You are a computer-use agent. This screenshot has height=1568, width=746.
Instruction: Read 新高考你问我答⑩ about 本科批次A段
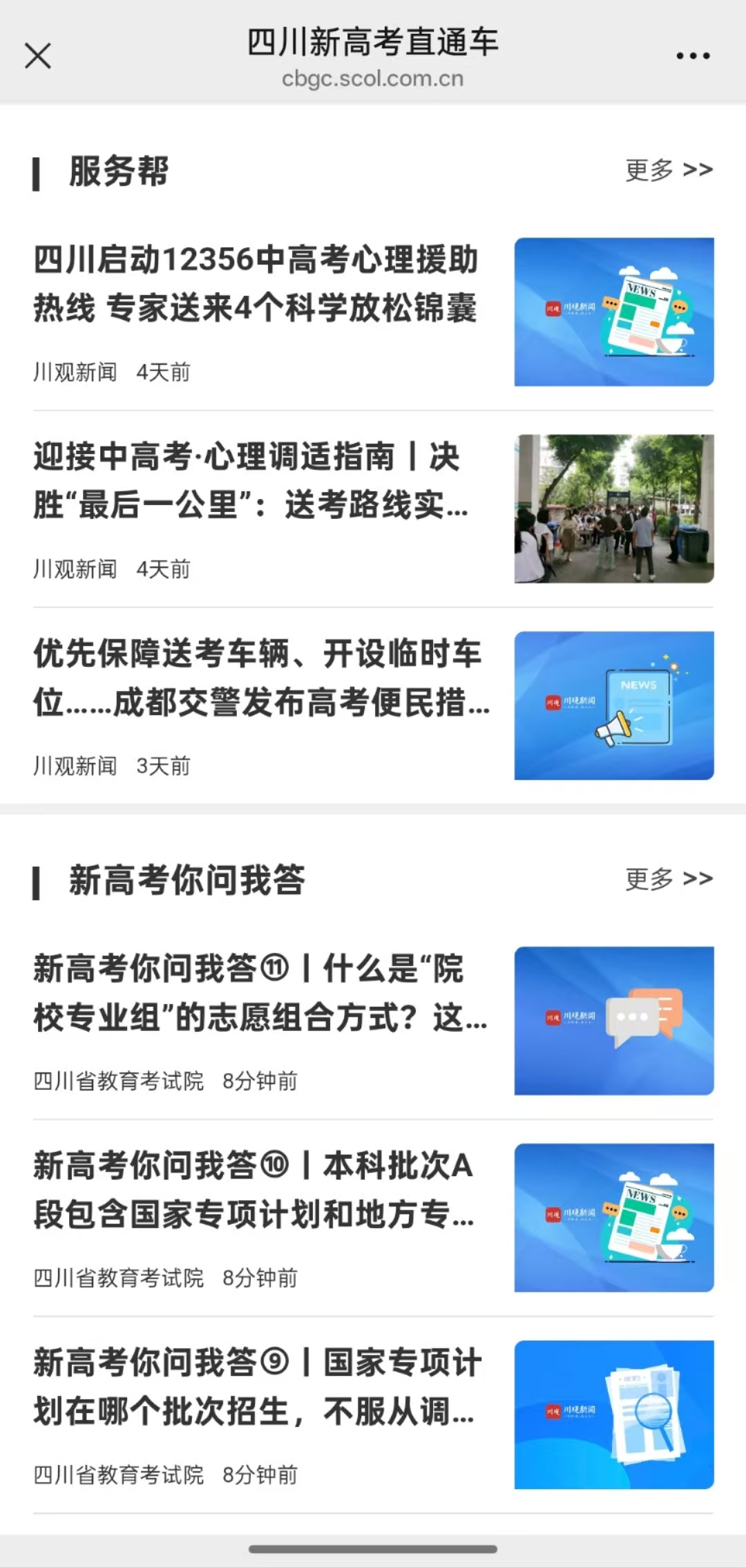pos(254,1190)
